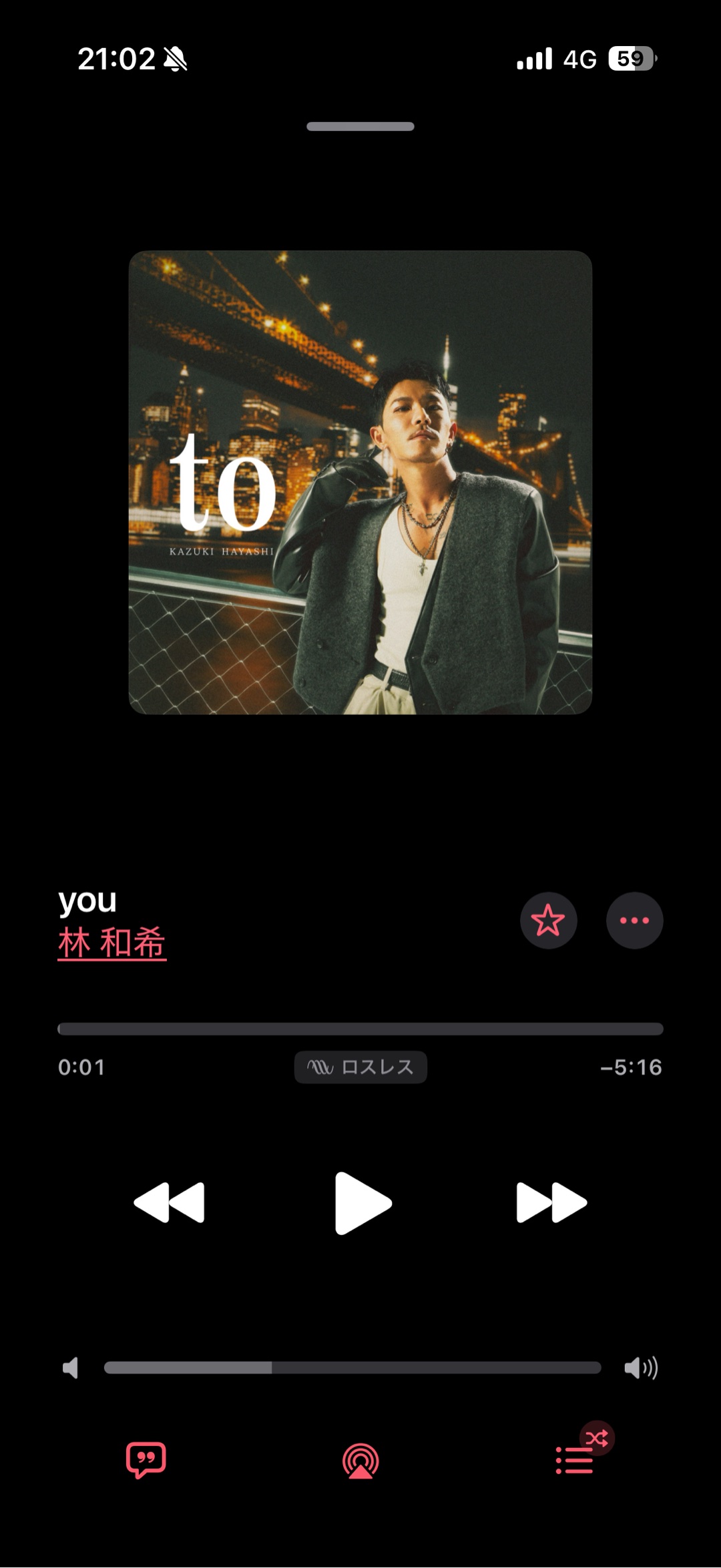Screen dimensions: 721x1568
Task: Open AirPlay output options
Action: 360,1461
